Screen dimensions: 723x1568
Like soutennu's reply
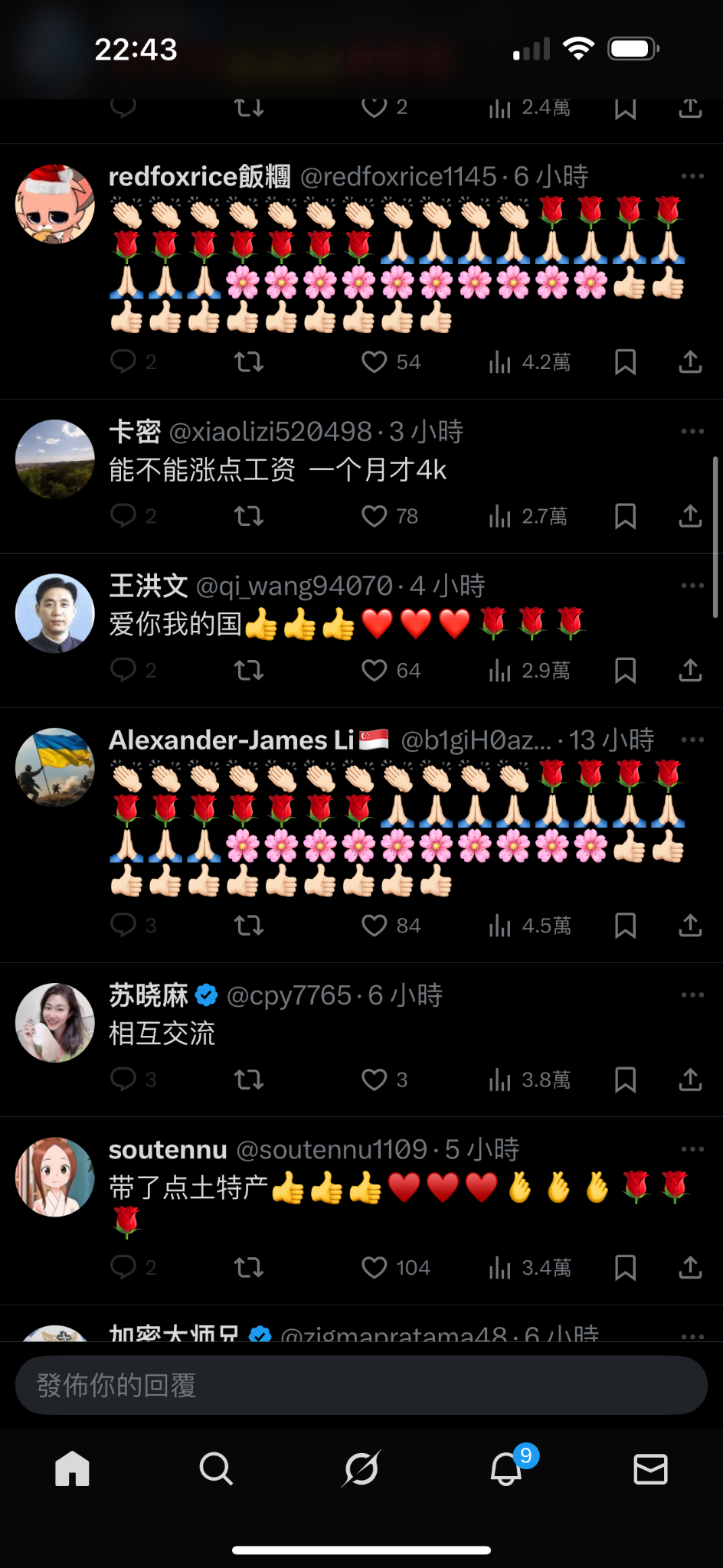tap(375, 1267)
